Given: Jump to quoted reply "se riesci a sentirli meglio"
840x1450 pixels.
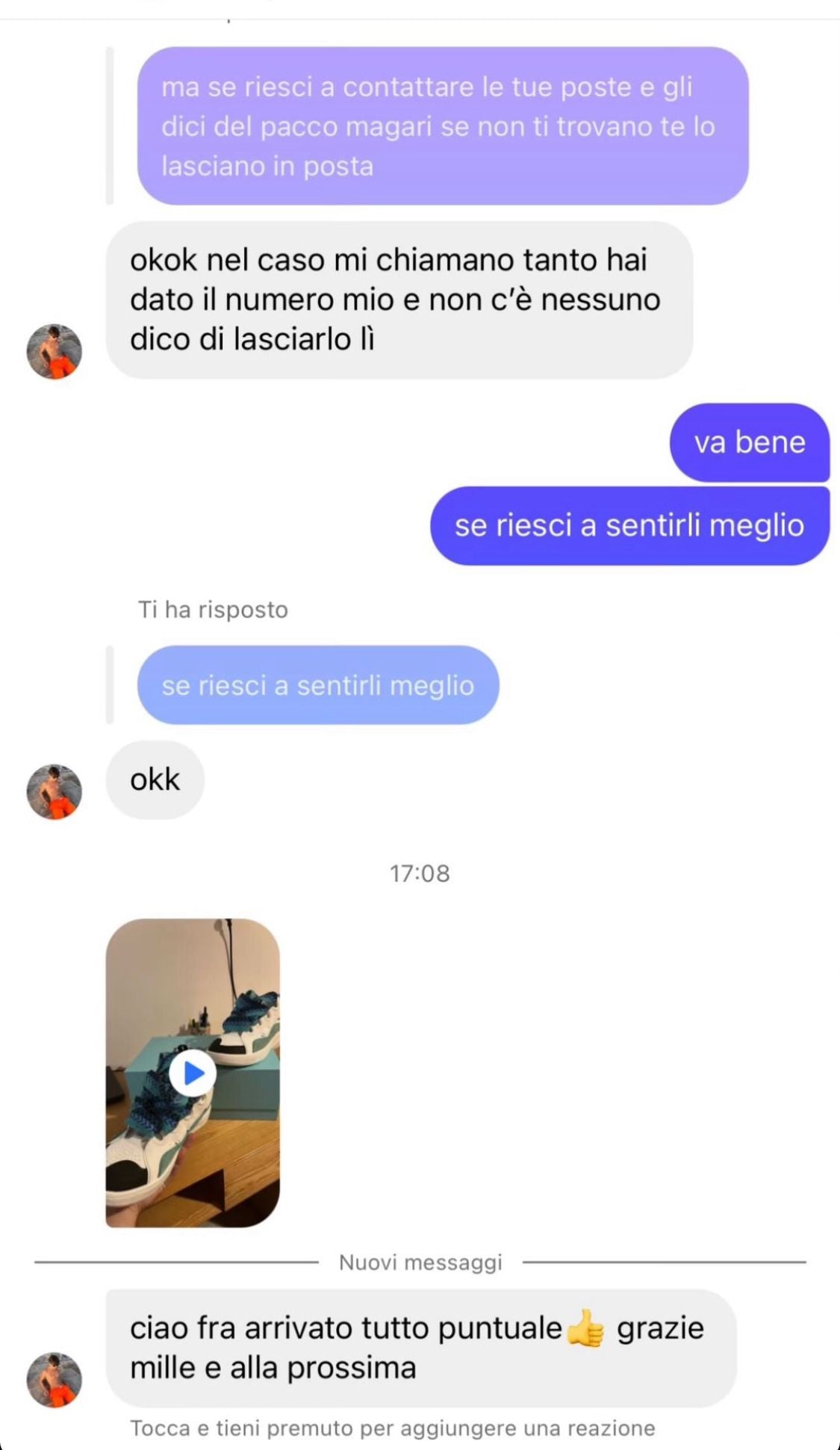Looking at the screenshot, I should (318, 685).
